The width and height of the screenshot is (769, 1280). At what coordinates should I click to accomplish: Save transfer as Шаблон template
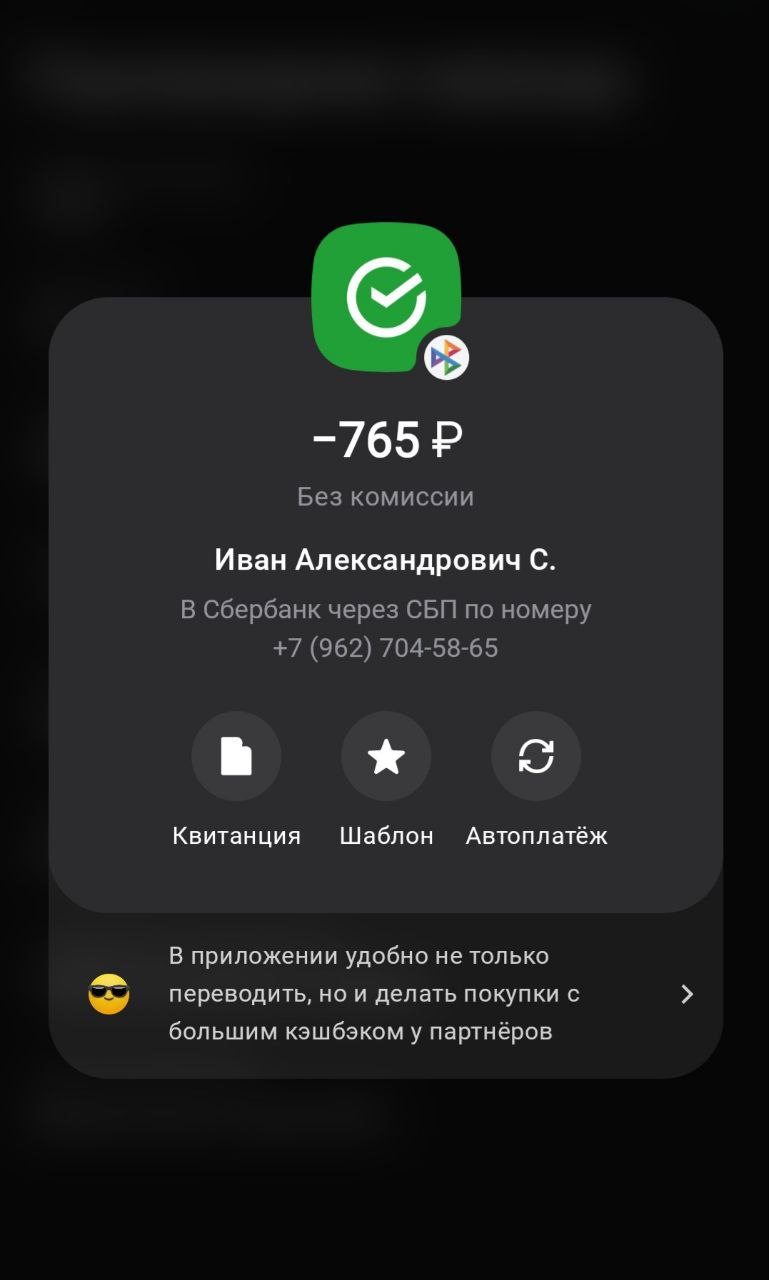(x=386, y=756)
